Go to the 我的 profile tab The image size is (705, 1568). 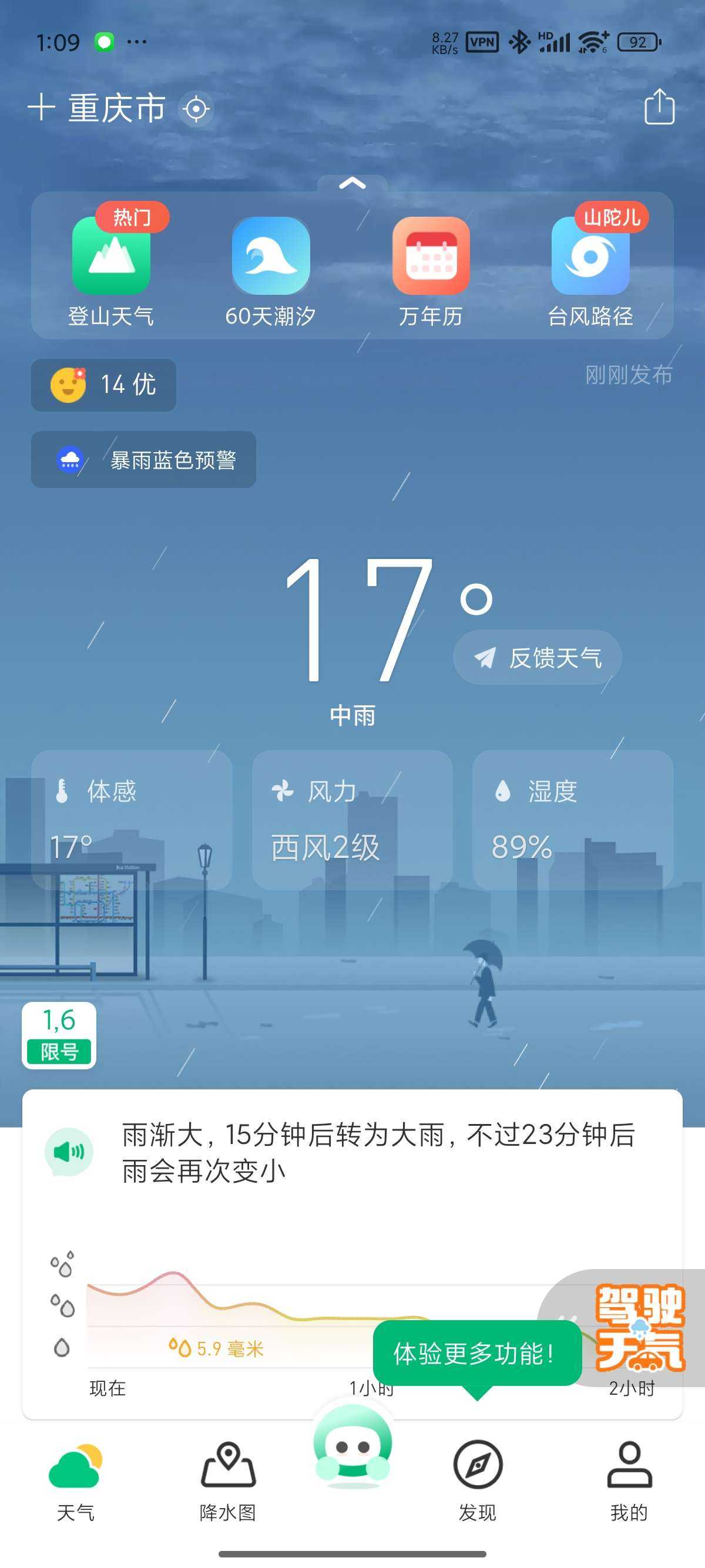[629, 1480]
